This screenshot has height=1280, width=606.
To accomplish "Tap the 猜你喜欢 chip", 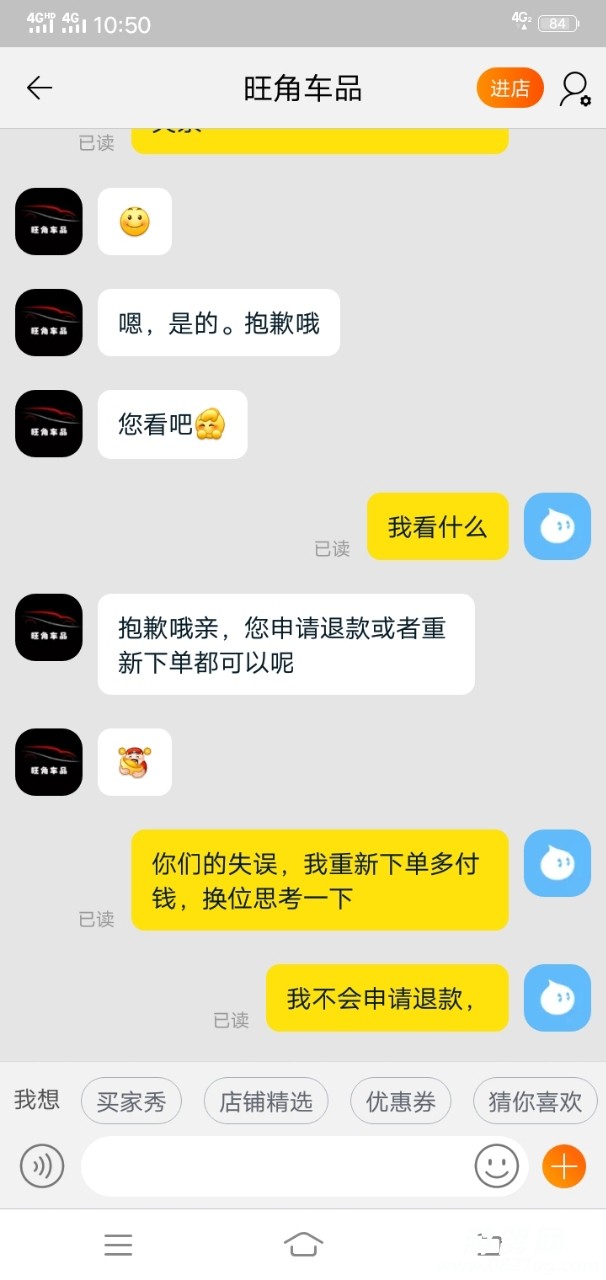I will click(x=535, y=1102).
